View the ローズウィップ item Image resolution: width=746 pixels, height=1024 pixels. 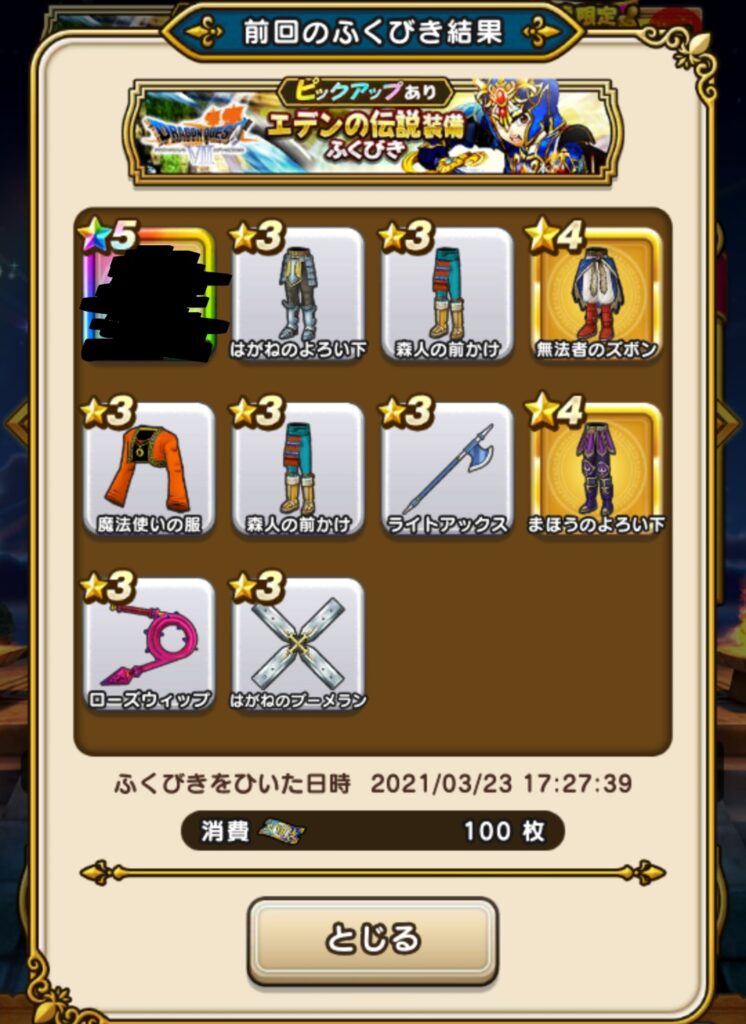coord(148,643)
